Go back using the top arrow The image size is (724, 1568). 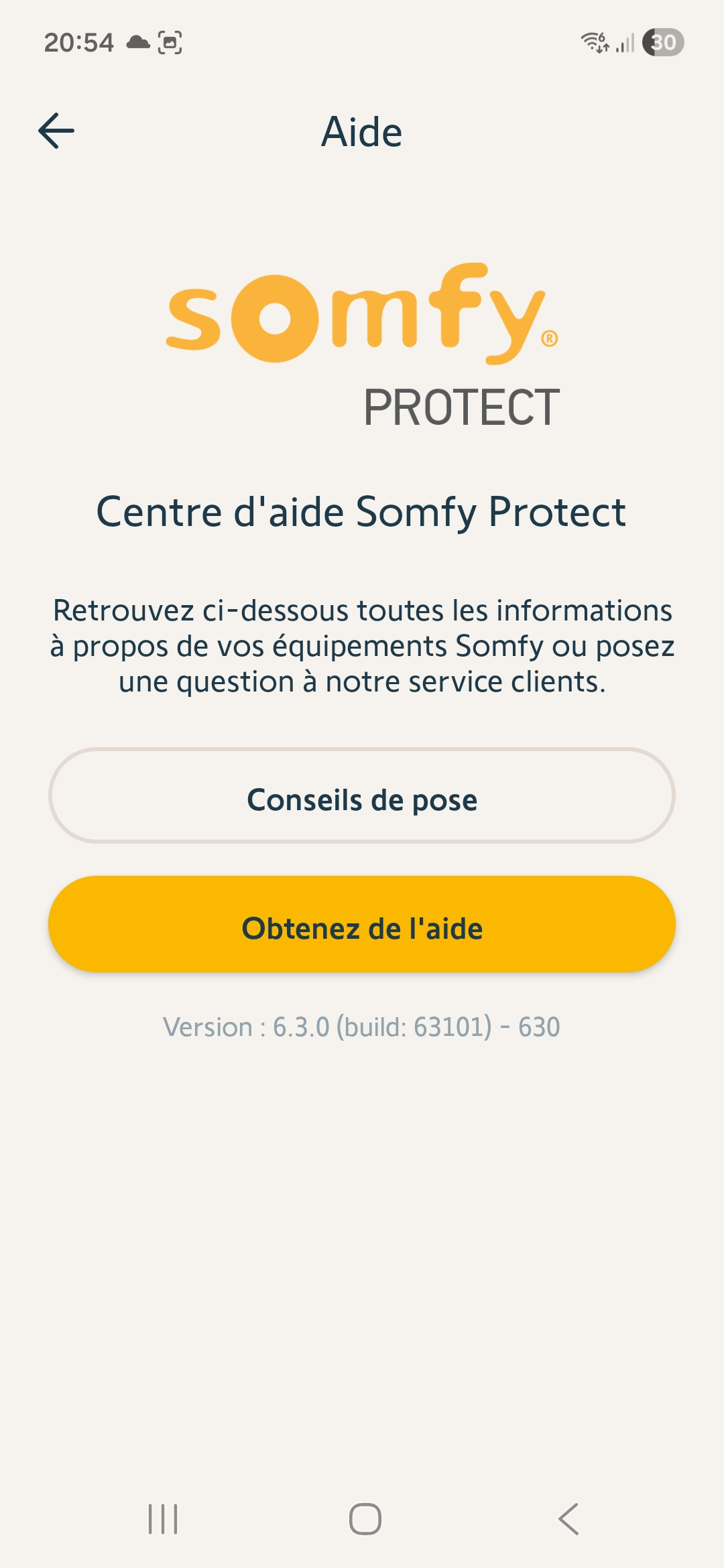point(56,131)
